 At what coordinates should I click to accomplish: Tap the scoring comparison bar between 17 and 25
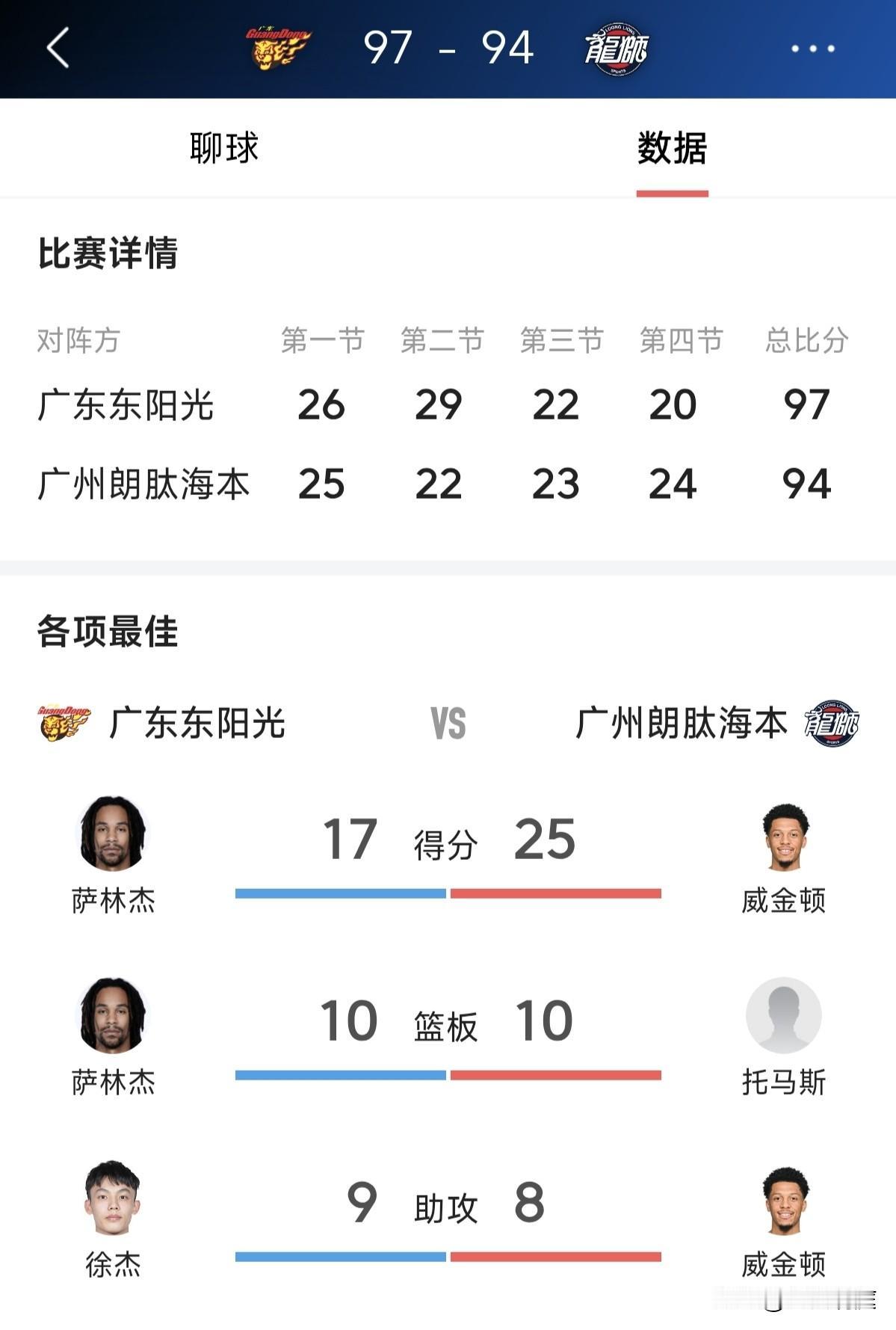coord(448,893)
